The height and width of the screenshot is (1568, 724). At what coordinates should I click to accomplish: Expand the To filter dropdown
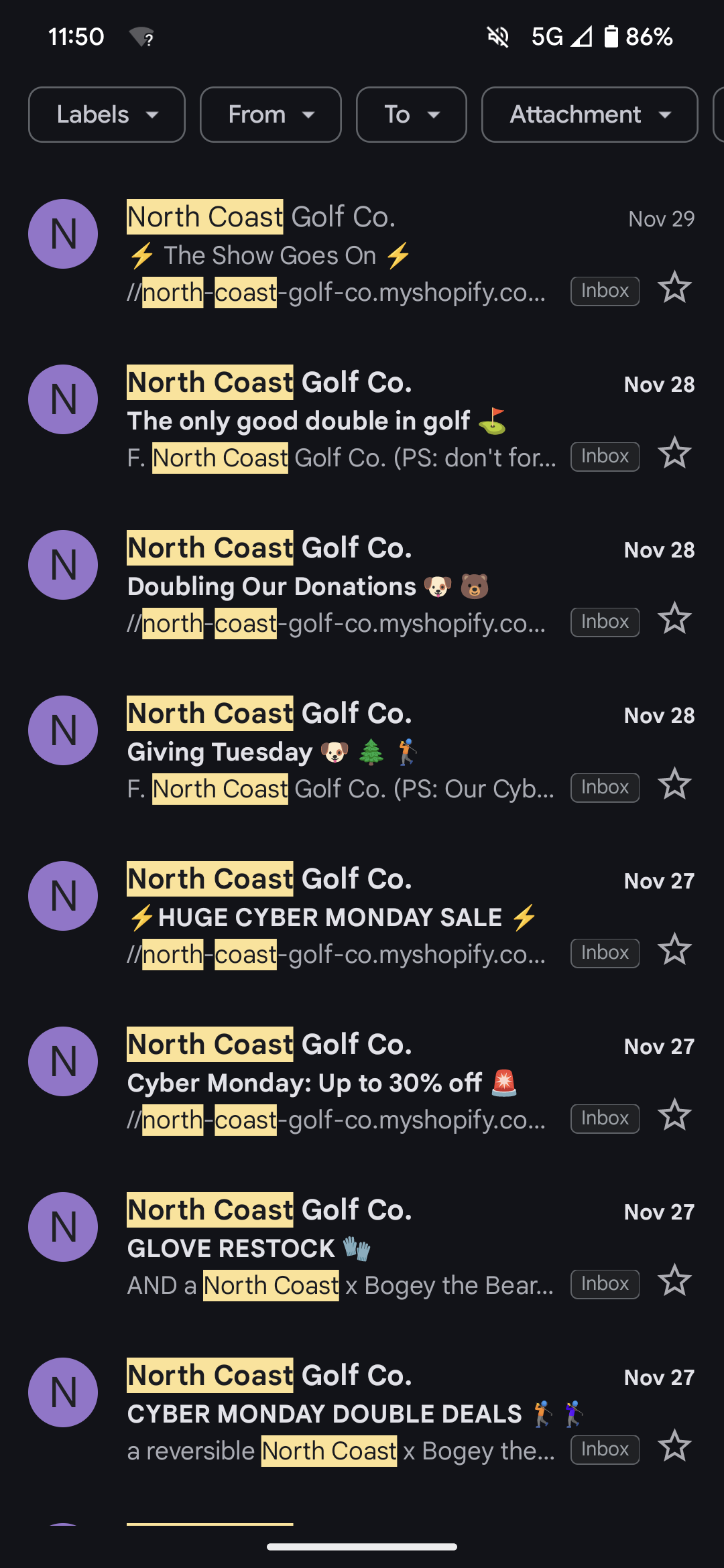pyautogui.click(x=411, y=115)
